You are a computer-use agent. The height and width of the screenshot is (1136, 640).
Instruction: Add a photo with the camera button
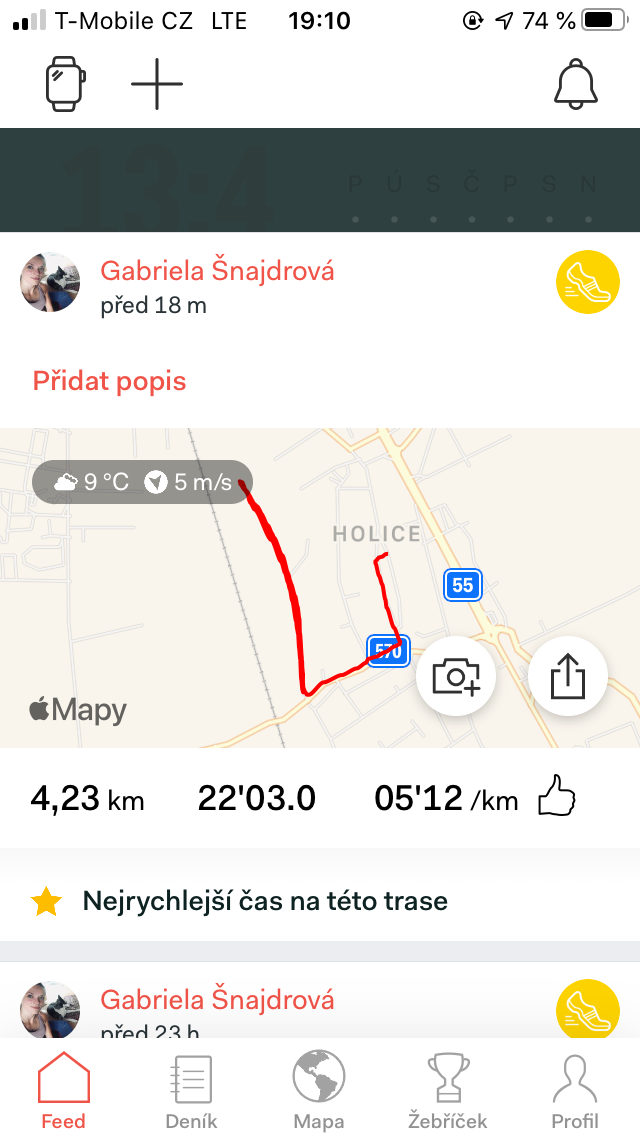point(456,676)
